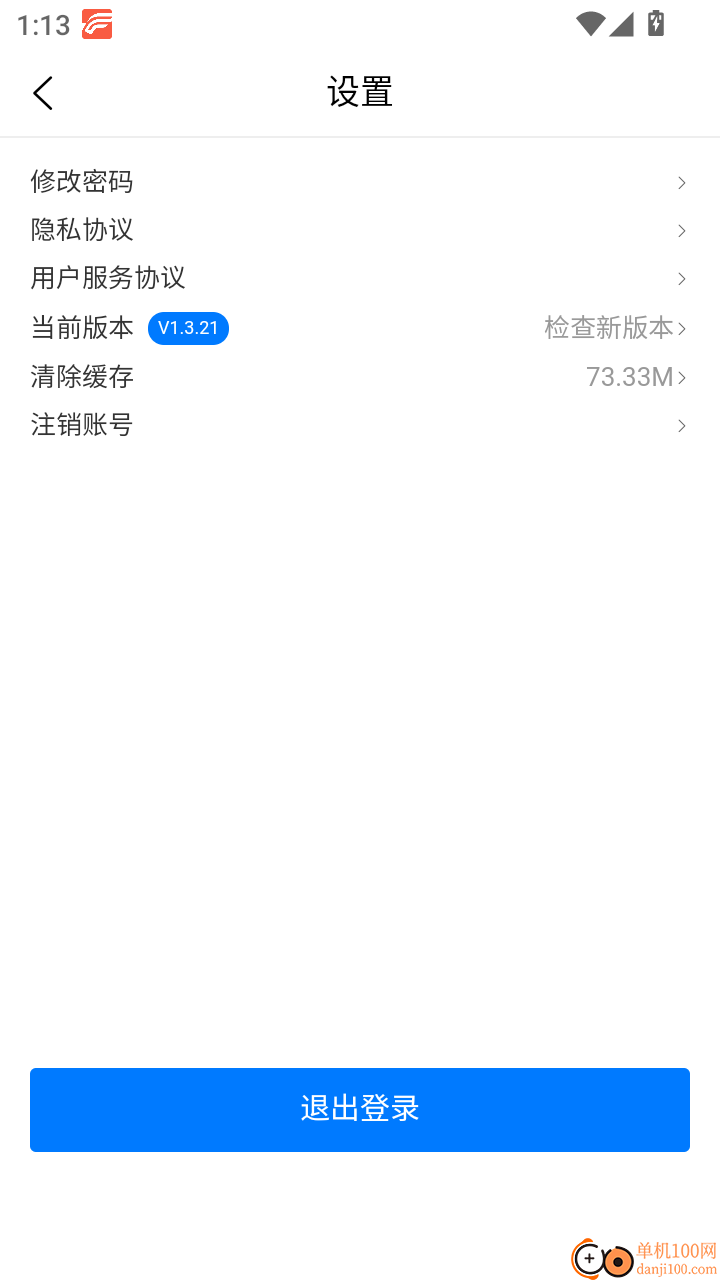Open the 隐私协议 arrow indicator
The image size is (720, 1280).
coord(682,230)
